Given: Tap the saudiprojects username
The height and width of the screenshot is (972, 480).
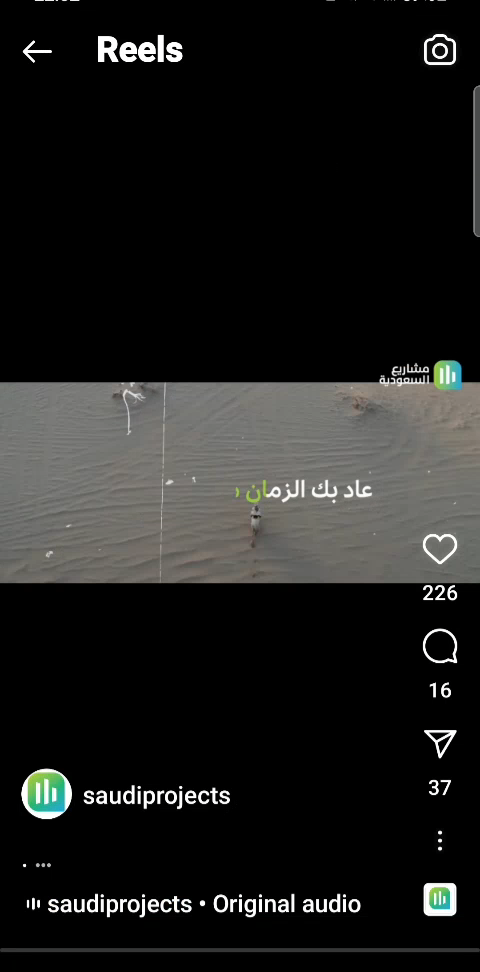Looking at the screenshot, I should 156,795.
